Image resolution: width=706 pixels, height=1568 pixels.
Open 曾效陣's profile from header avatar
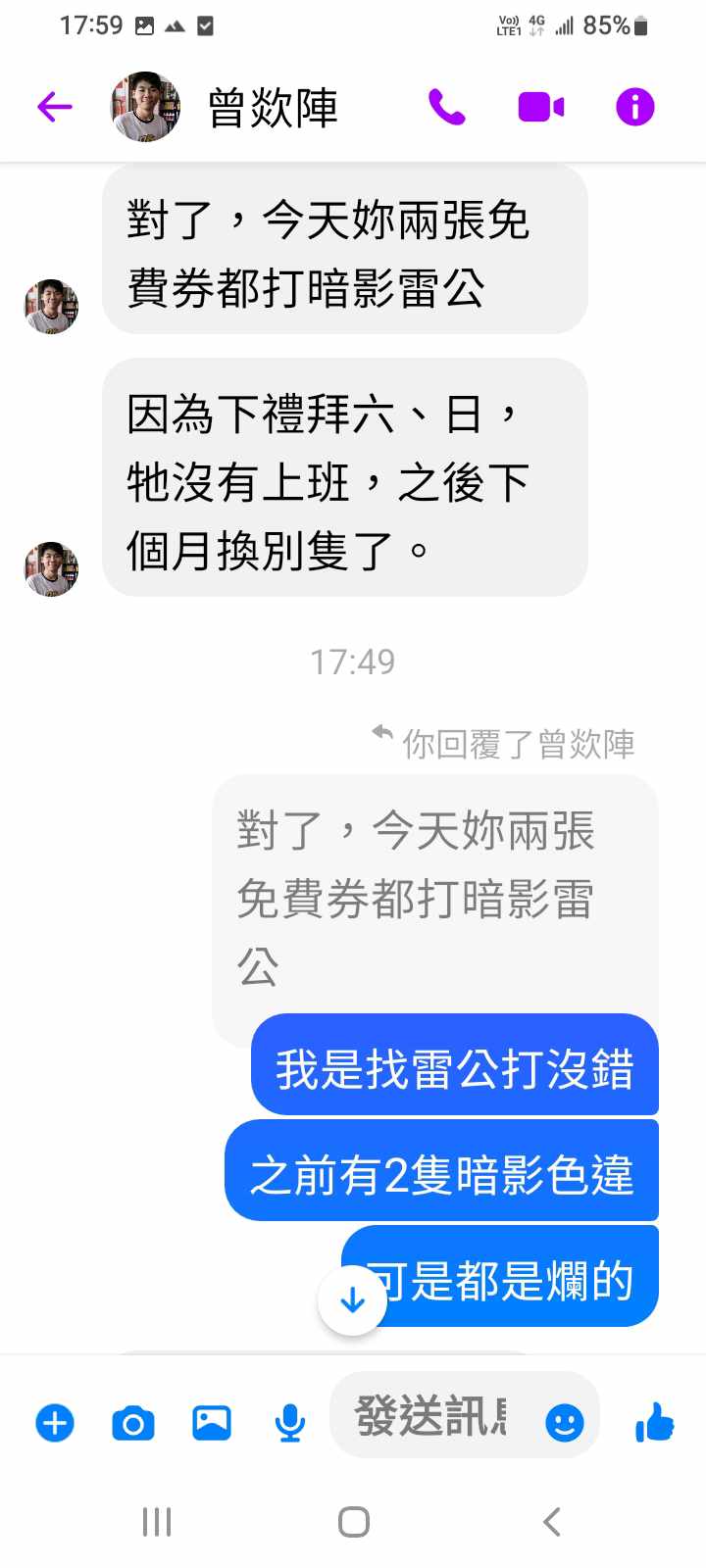(145, 107)
